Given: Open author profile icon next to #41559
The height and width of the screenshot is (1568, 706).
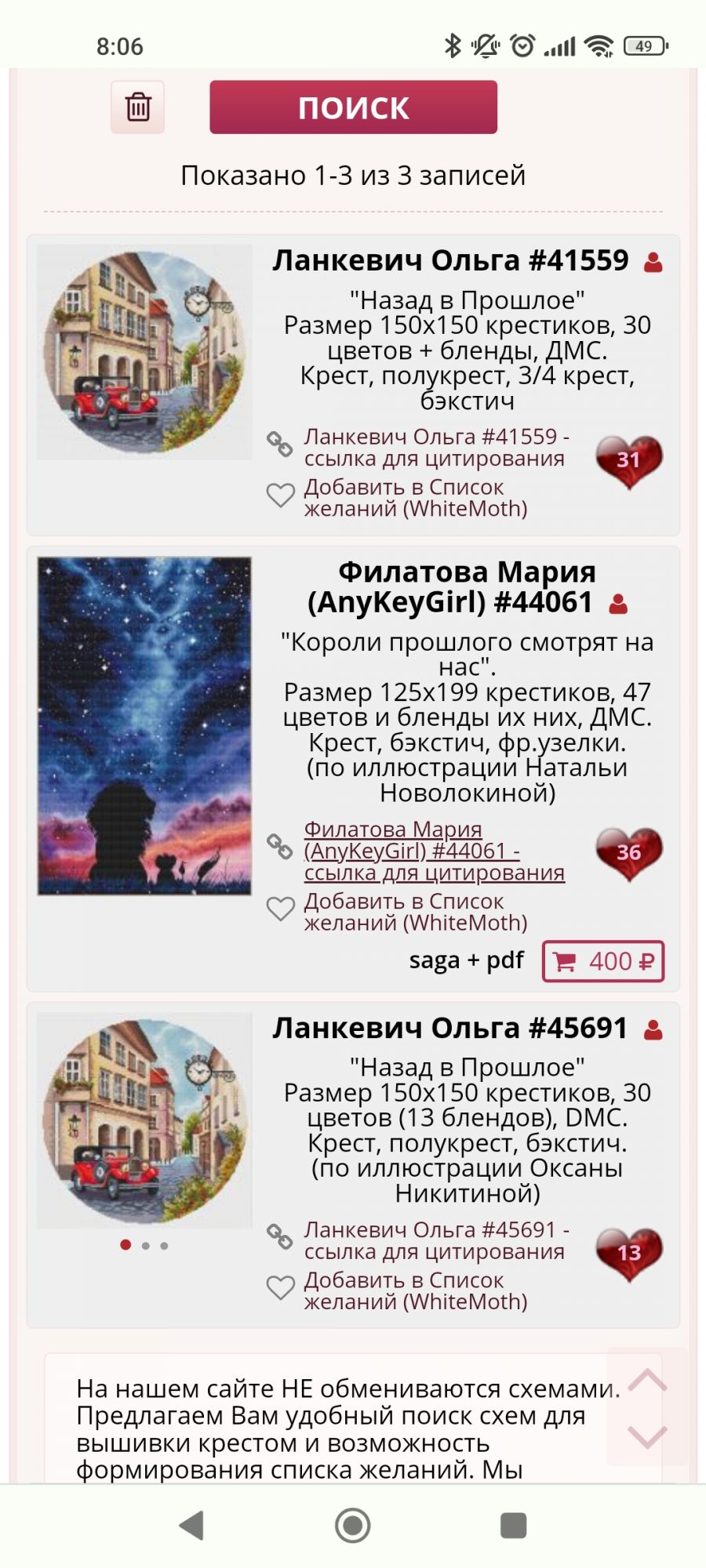Looking at the screenshot, I should [653, 263].
